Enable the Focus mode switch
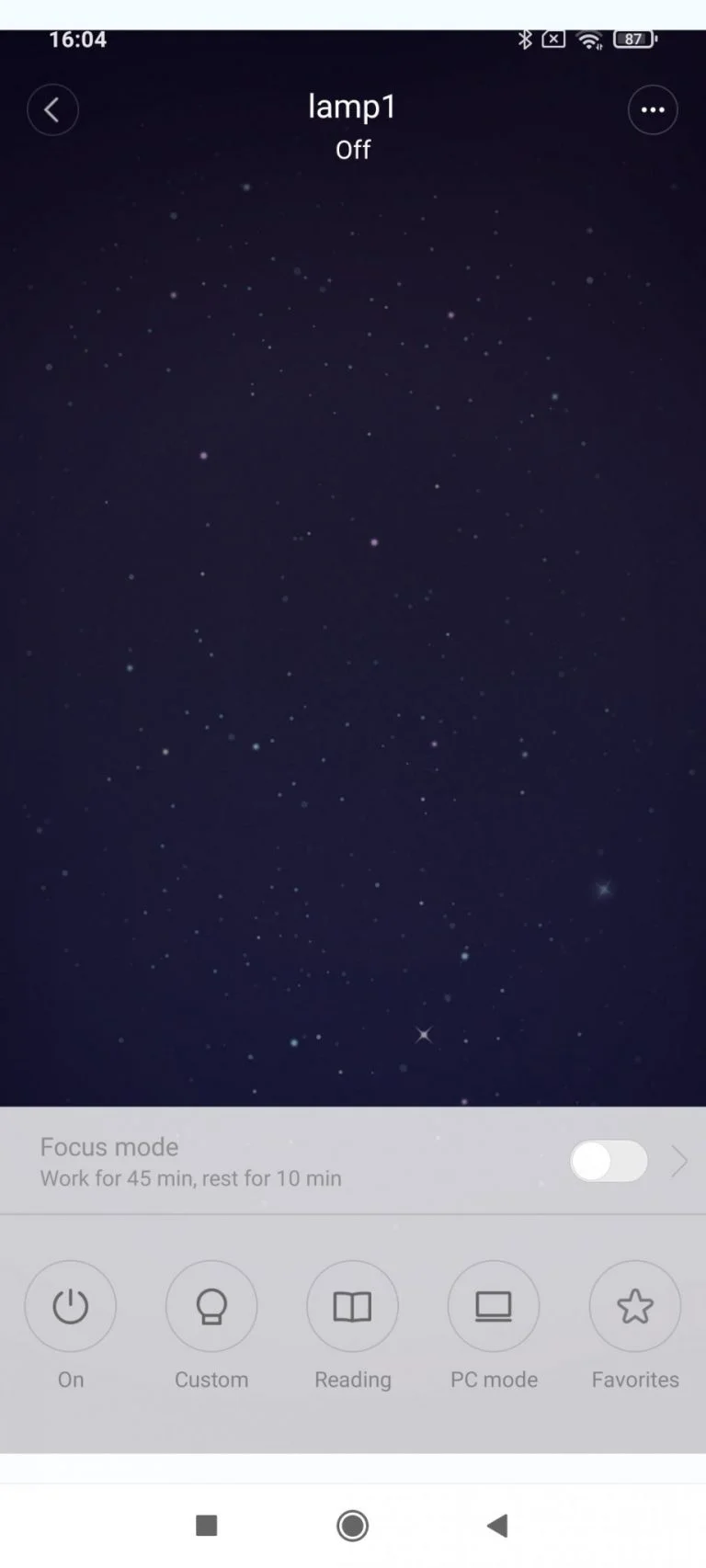Image resolution: width=706 pixels, height=1568 pixels. (608, 1162)
